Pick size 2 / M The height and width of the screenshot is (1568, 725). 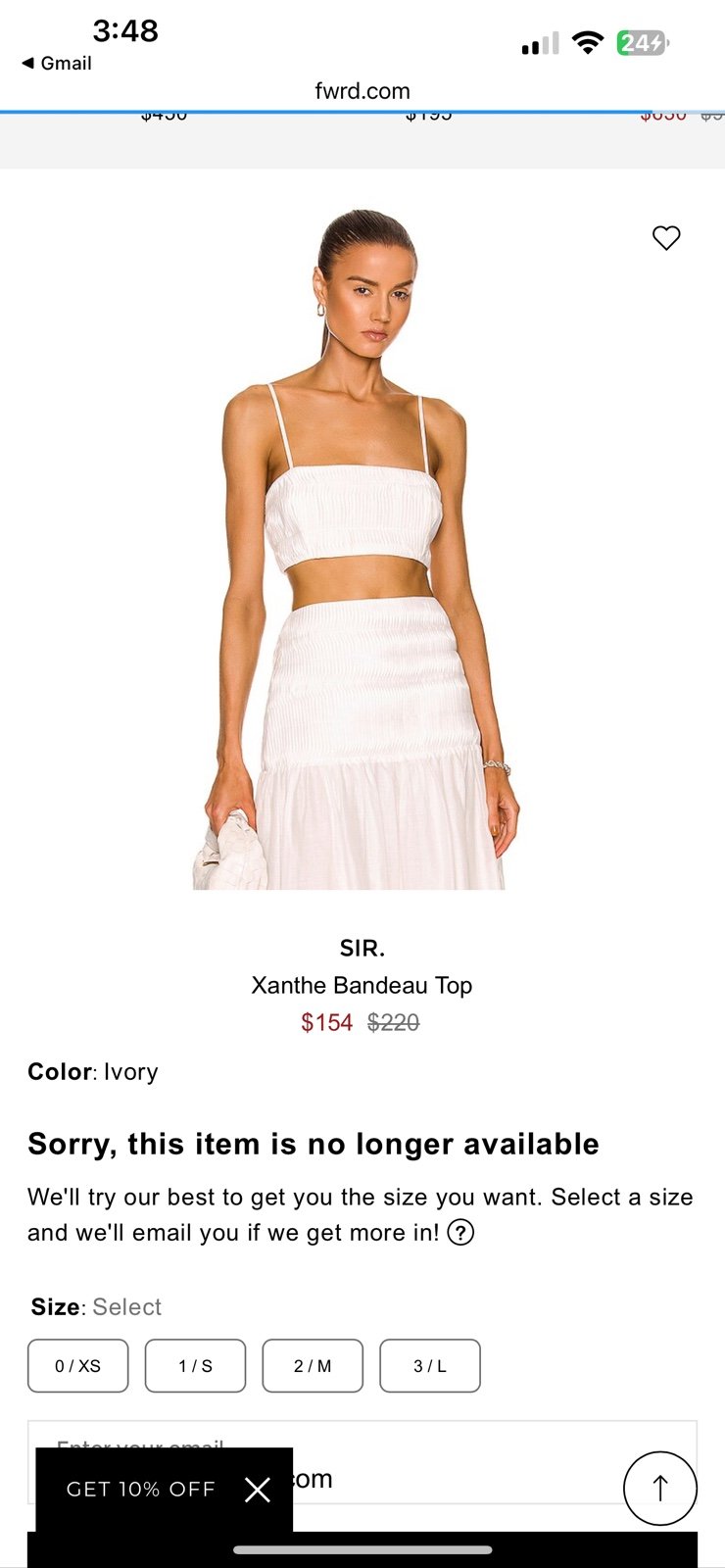(x=313, y=1365)
